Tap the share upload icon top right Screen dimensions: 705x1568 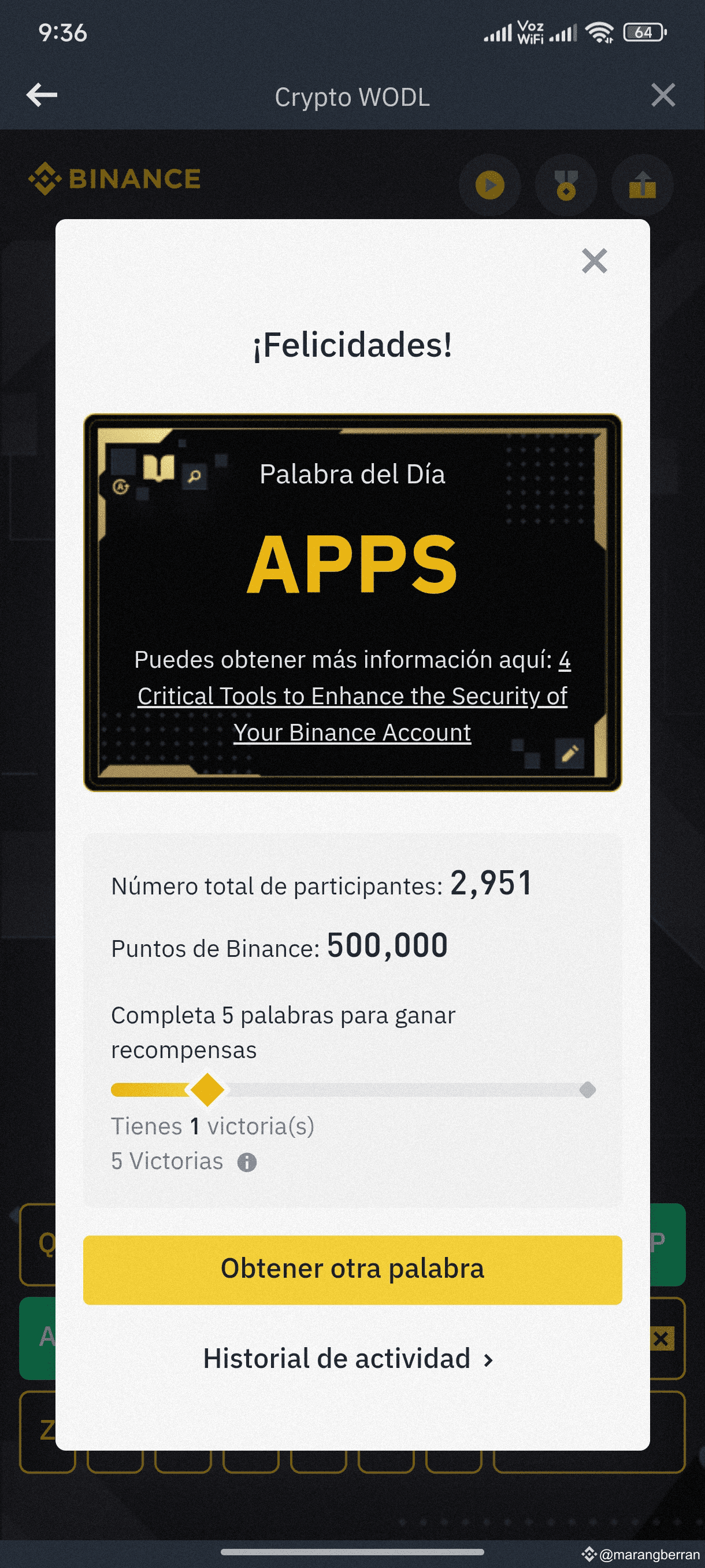click(x=643, y=186)
